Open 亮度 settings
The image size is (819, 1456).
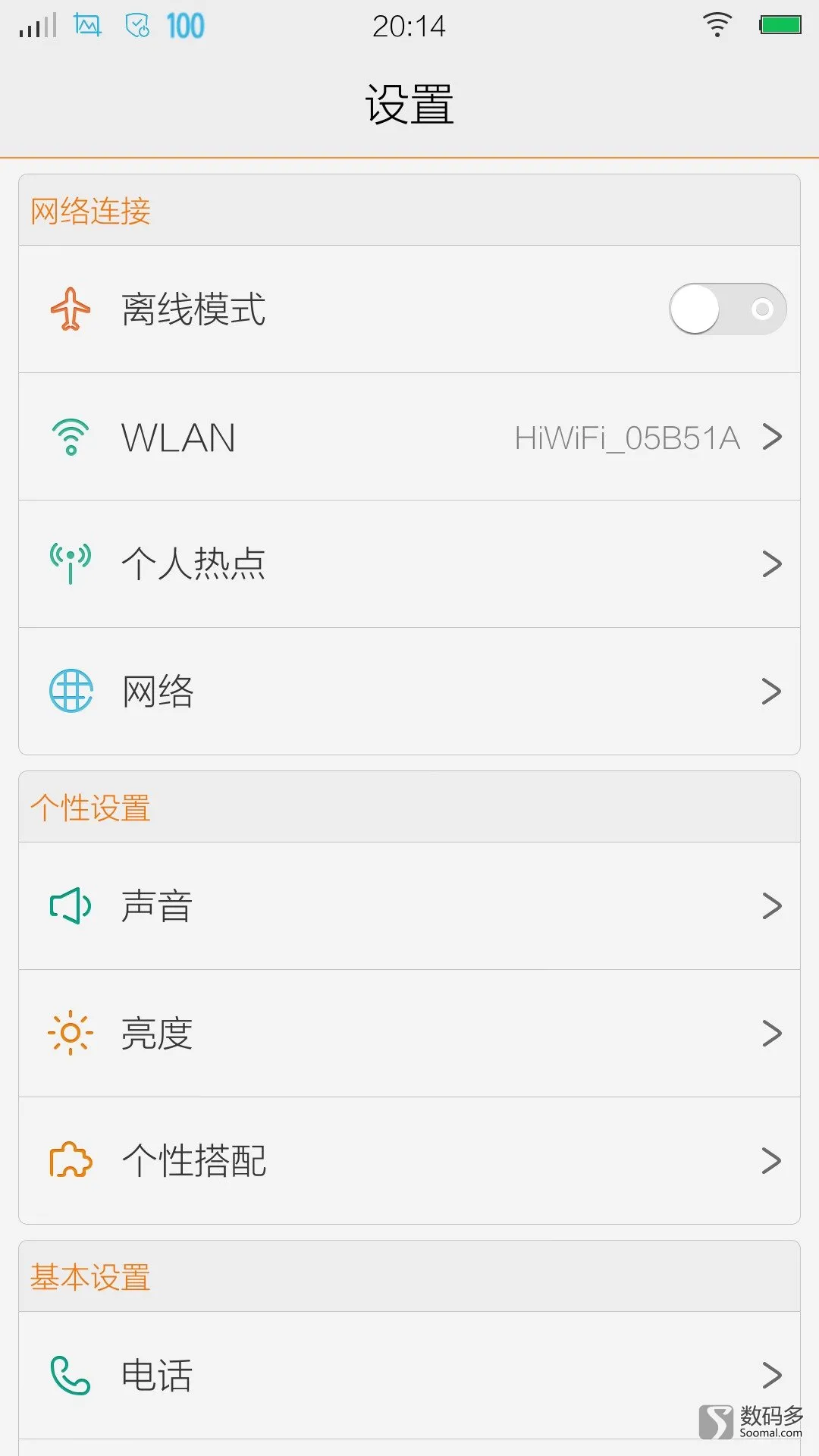(409, 1034)
